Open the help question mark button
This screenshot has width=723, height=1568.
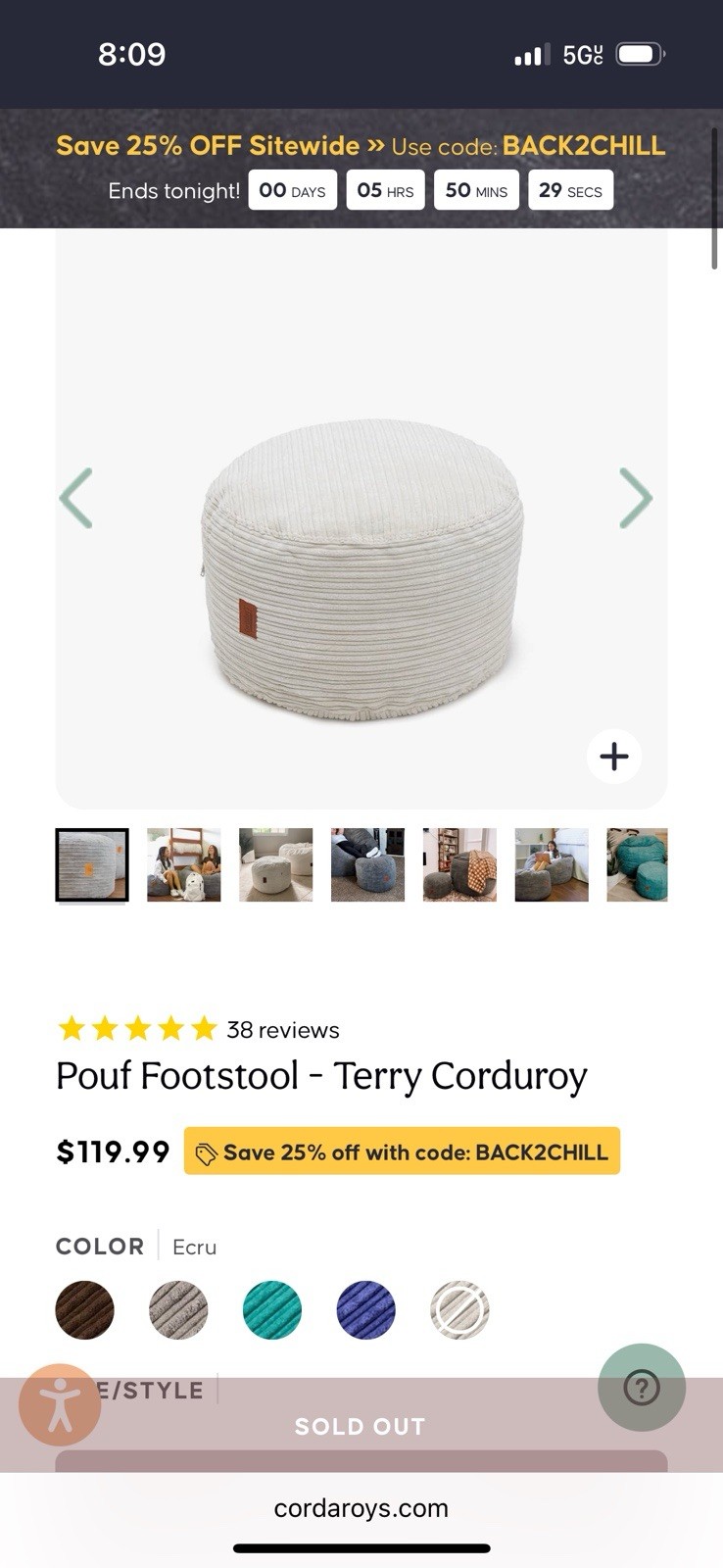pyautogui.click(x=642, y=1388)
